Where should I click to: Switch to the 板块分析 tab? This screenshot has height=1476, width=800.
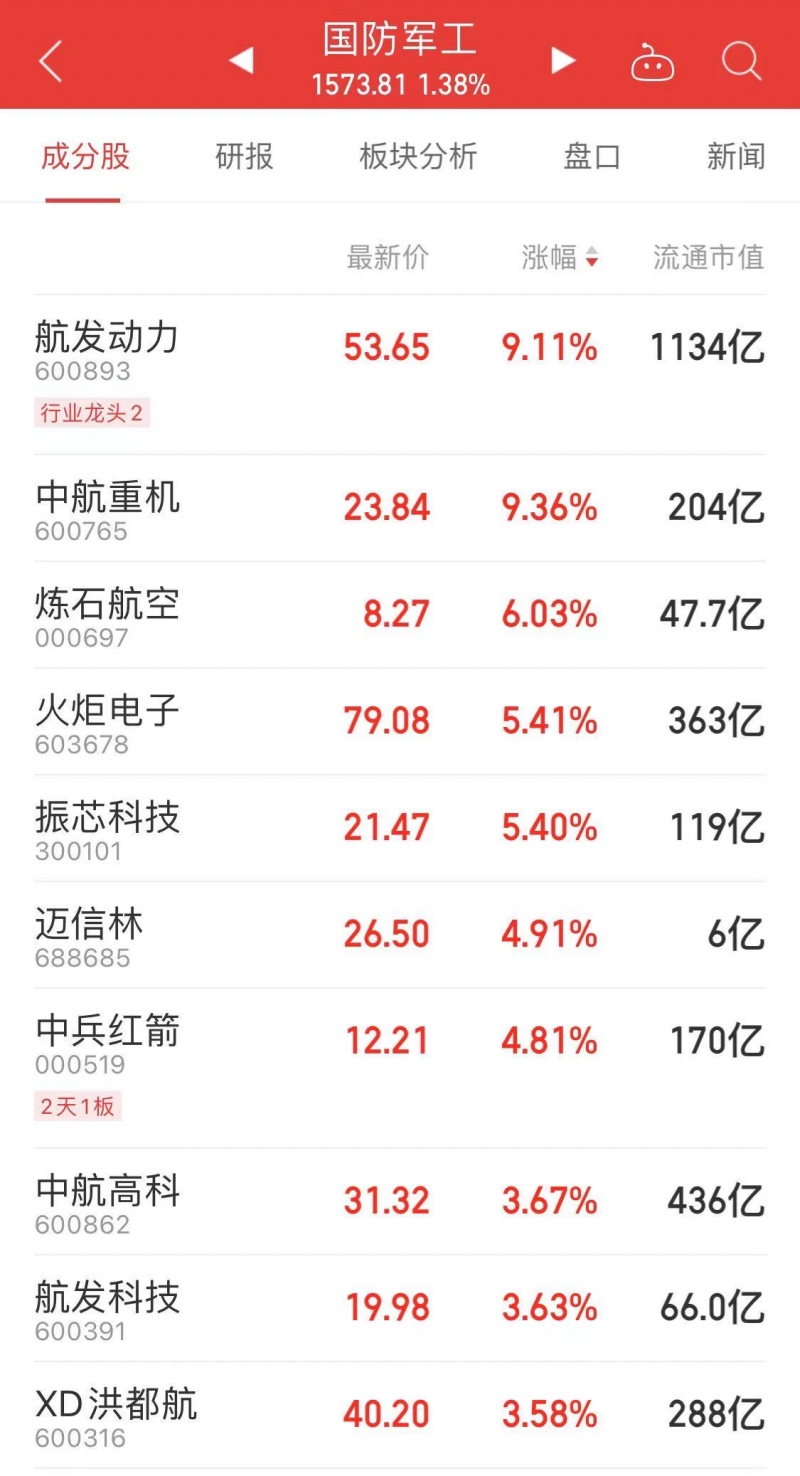click(x=418, y=156)
